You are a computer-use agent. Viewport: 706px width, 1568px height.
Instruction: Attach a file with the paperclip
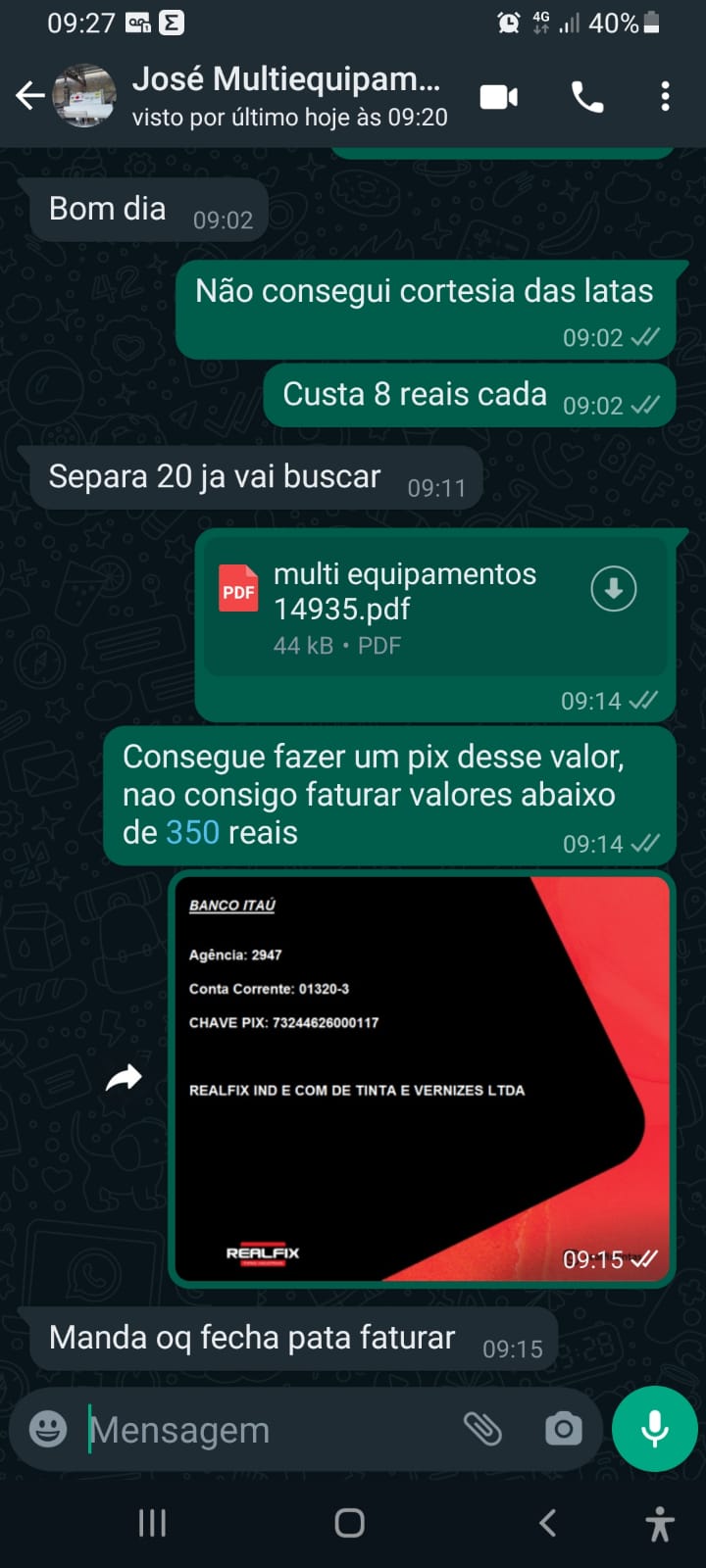click(482, 1429)
